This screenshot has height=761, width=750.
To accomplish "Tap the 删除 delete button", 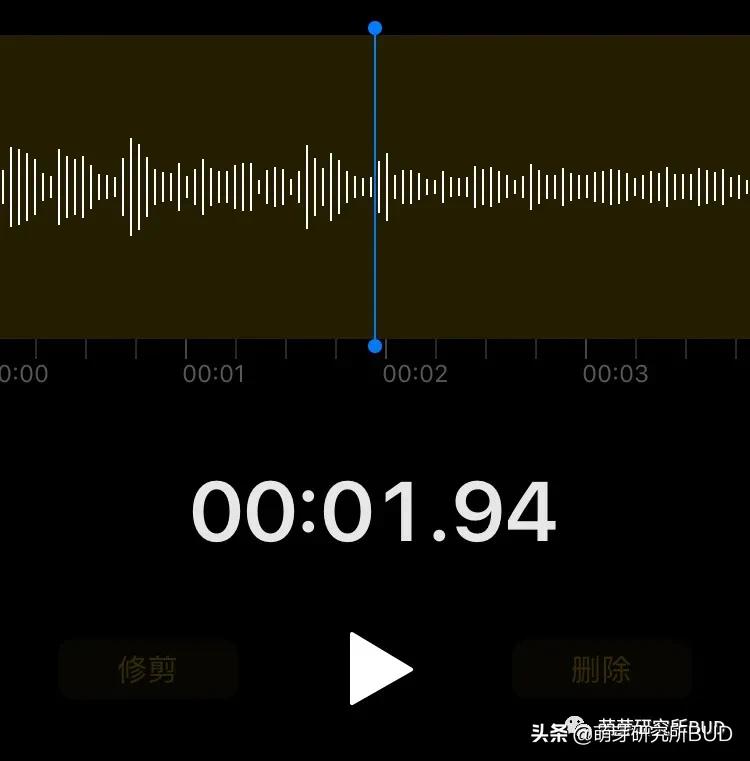I will tap(602, 668).
